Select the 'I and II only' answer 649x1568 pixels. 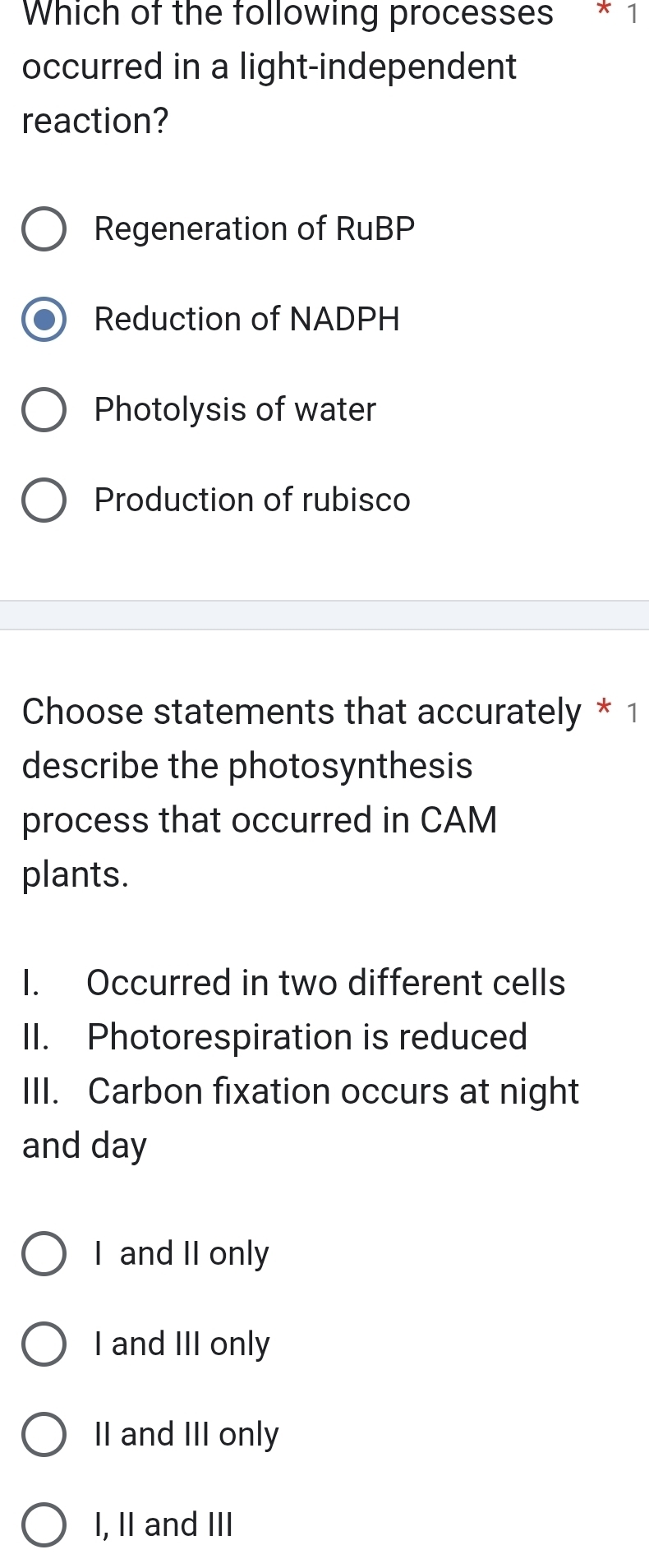coord(45,1253)
